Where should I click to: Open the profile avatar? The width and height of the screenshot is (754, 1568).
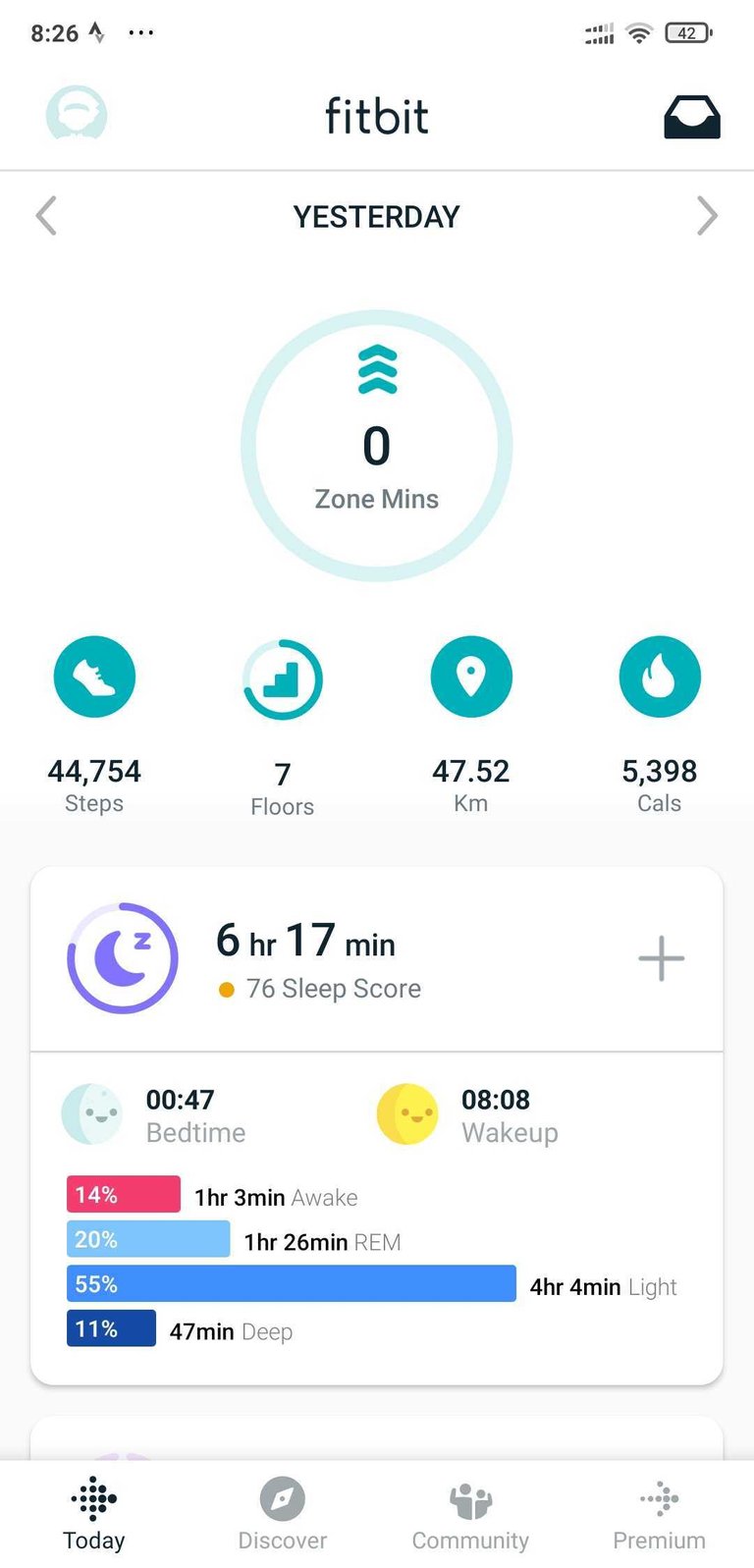[x=77, y=115]
